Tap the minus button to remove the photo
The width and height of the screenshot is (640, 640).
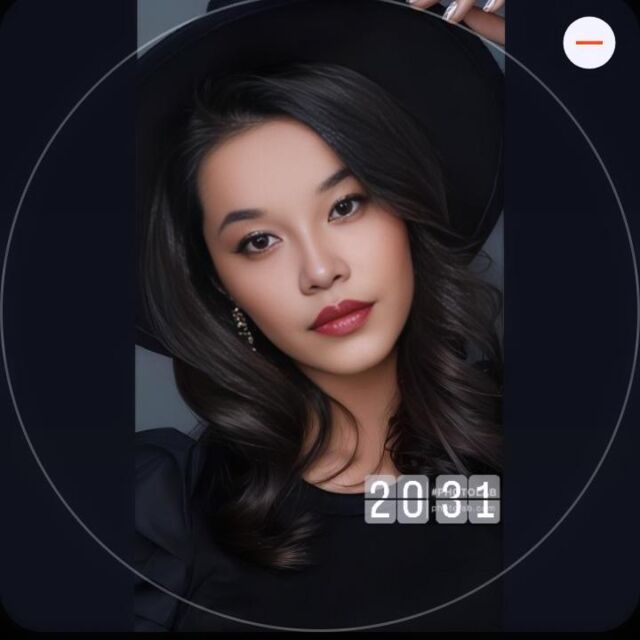[x=589, y=42]
